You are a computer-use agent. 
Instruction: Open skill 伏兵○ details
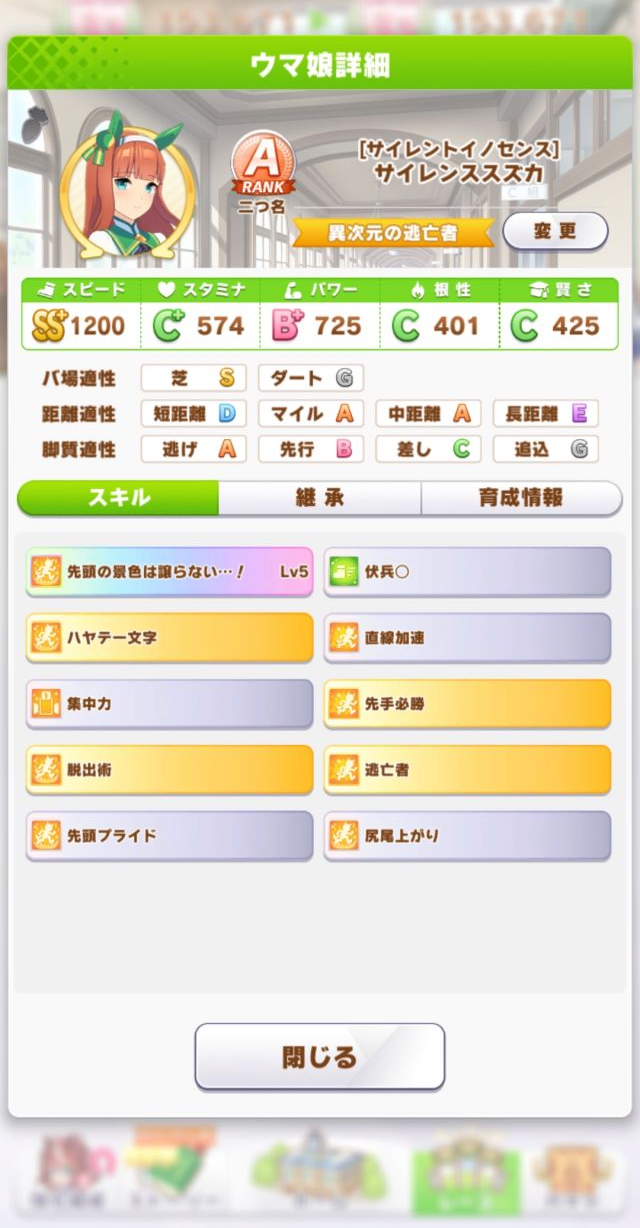pyautogui.click(x=467, y=572)
